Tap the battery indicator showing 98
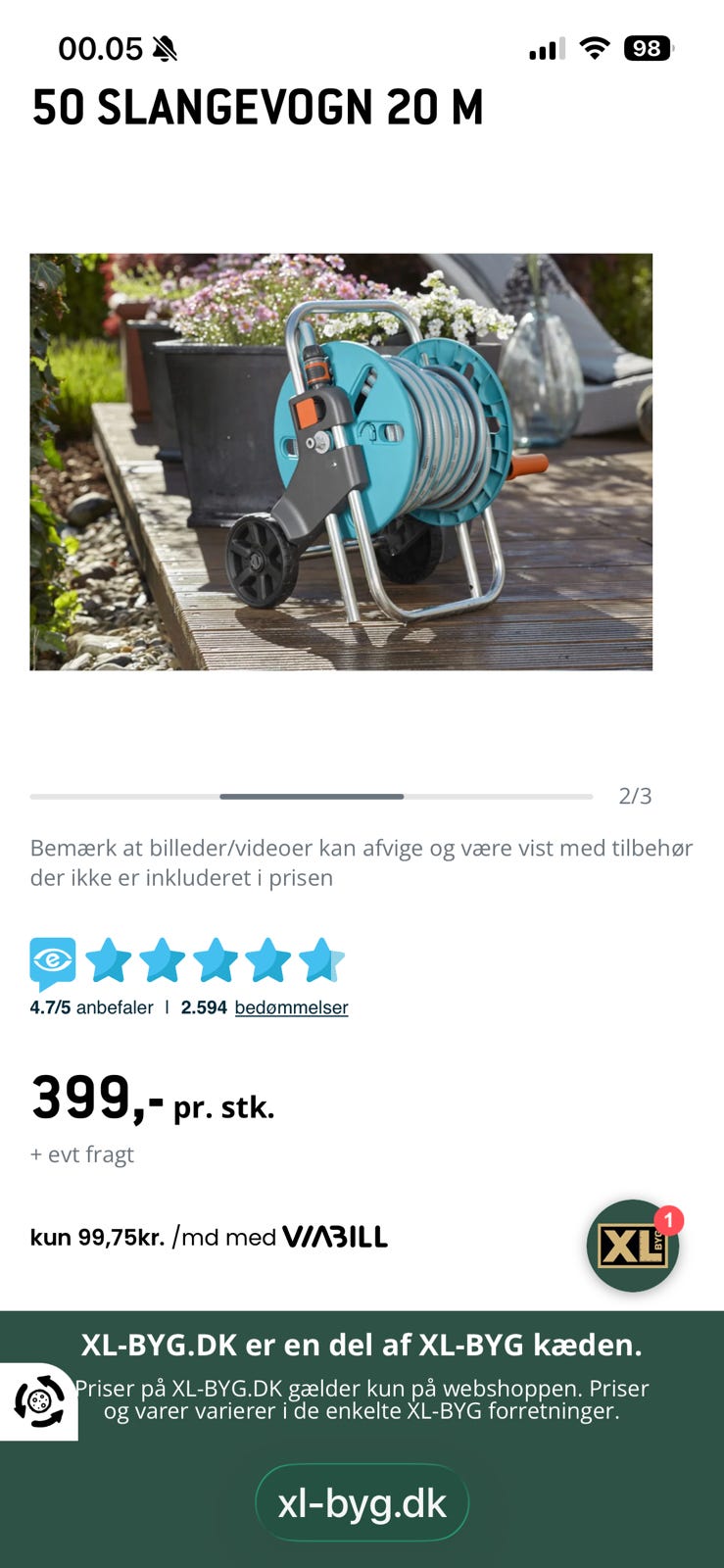 tap(650, 47)
